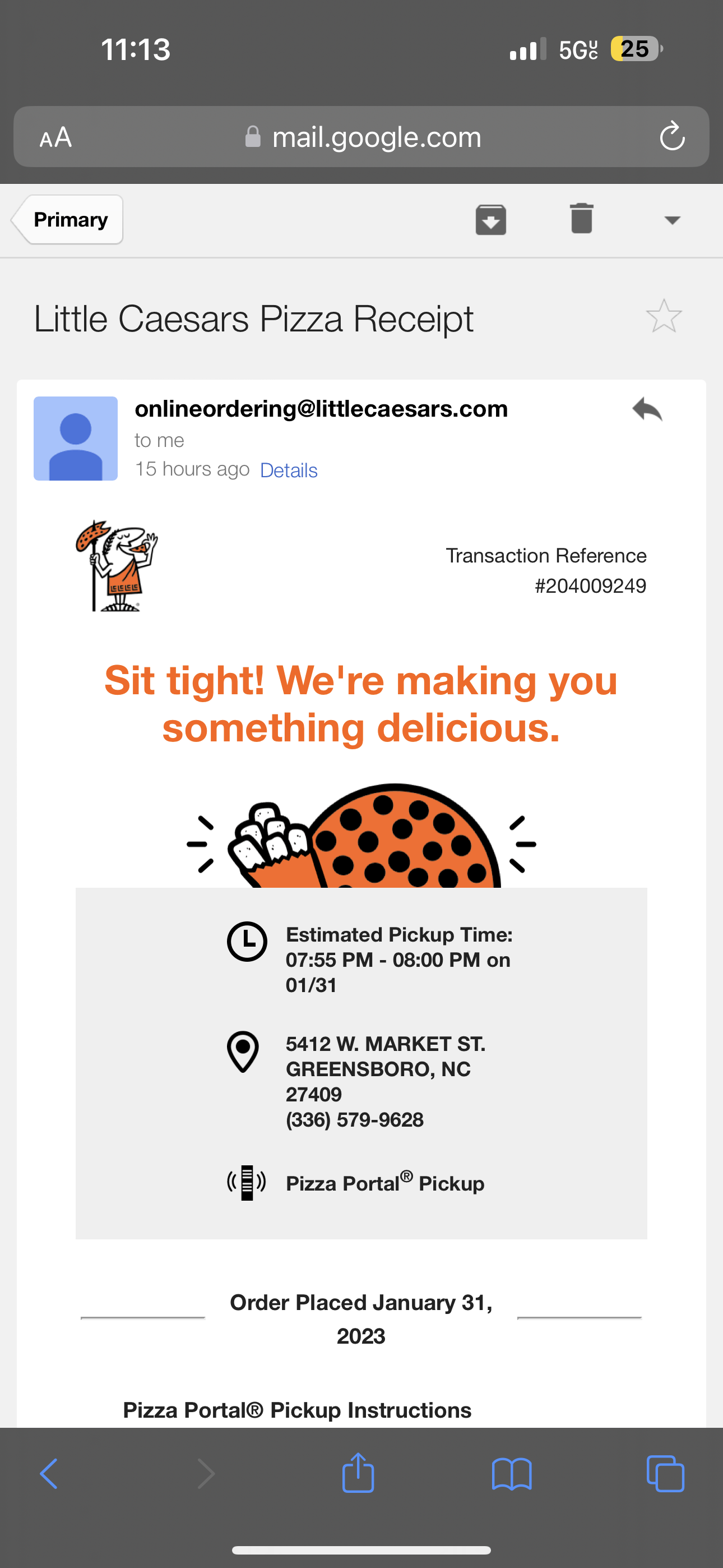Viewport: 723px width, 1568px height.
Task: Reply to onlineordering@littlecaesars.com
Action: (x=647, y=409)
